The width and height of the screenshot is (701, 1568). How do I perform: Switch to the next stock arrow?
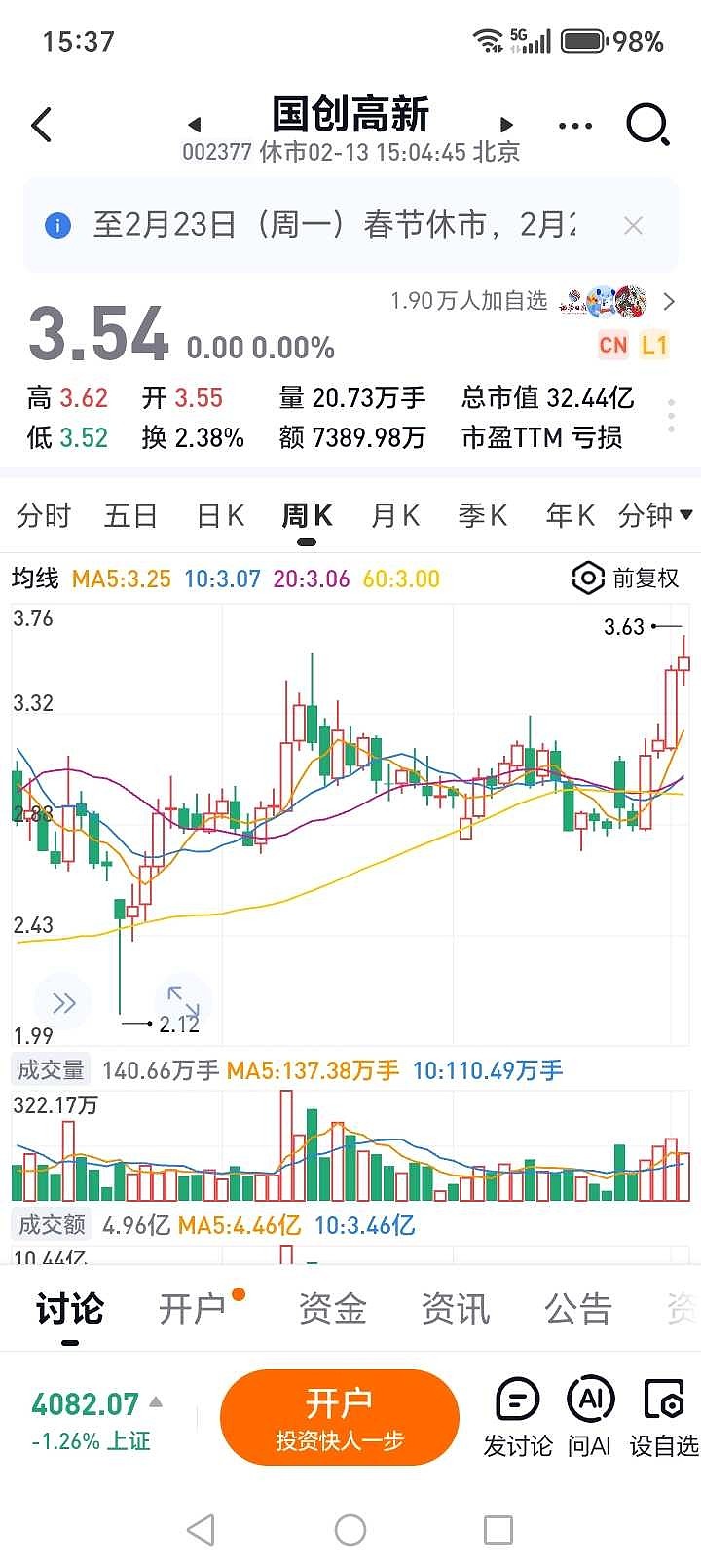click(x=505, y=125)
